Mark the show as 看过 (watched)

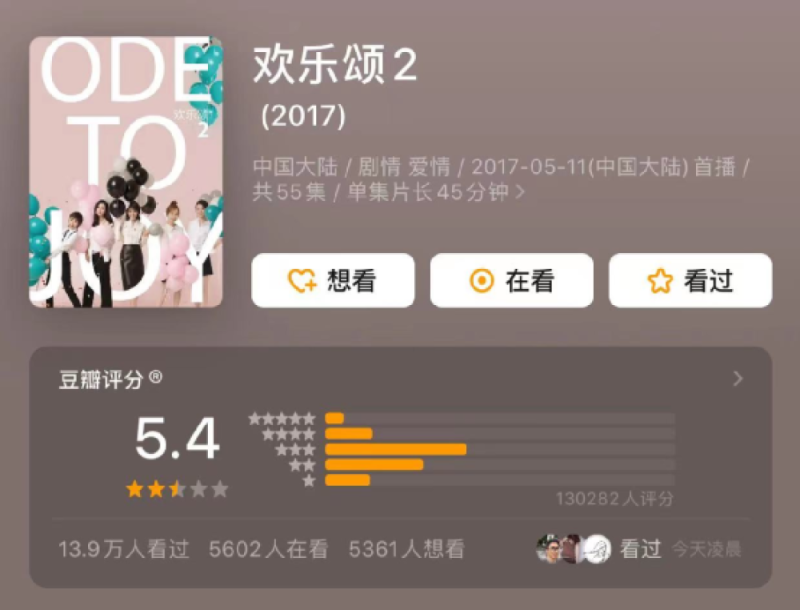pos(690,281)
